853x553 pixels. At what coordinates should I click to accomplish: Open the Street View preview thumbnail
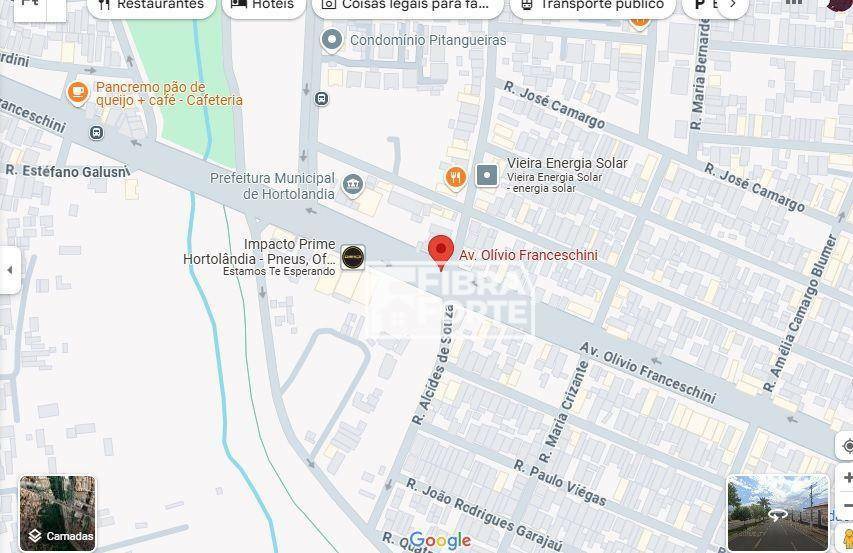777,513
